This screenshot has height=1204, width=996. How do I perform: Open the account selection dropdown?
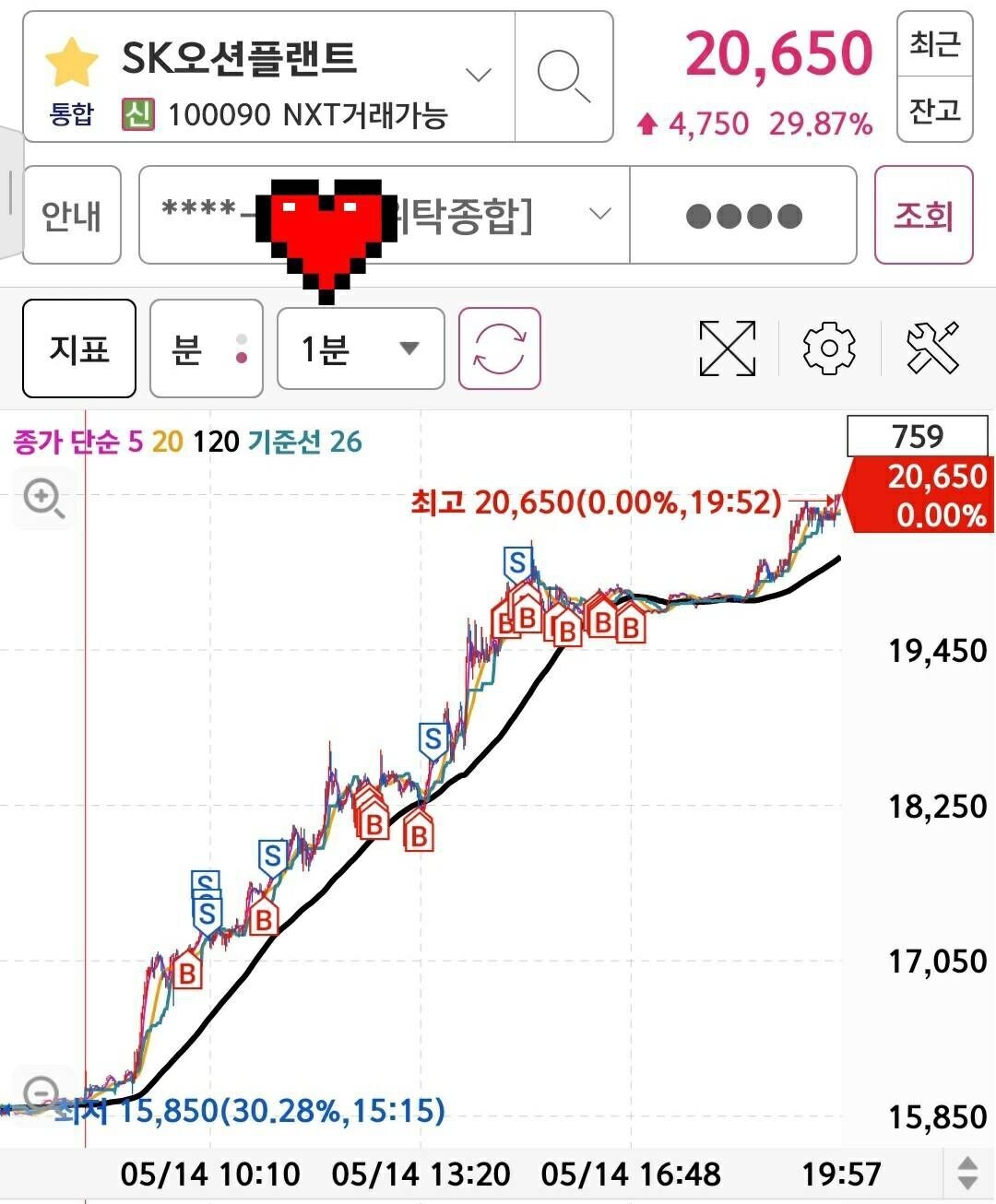coord(600,214)
